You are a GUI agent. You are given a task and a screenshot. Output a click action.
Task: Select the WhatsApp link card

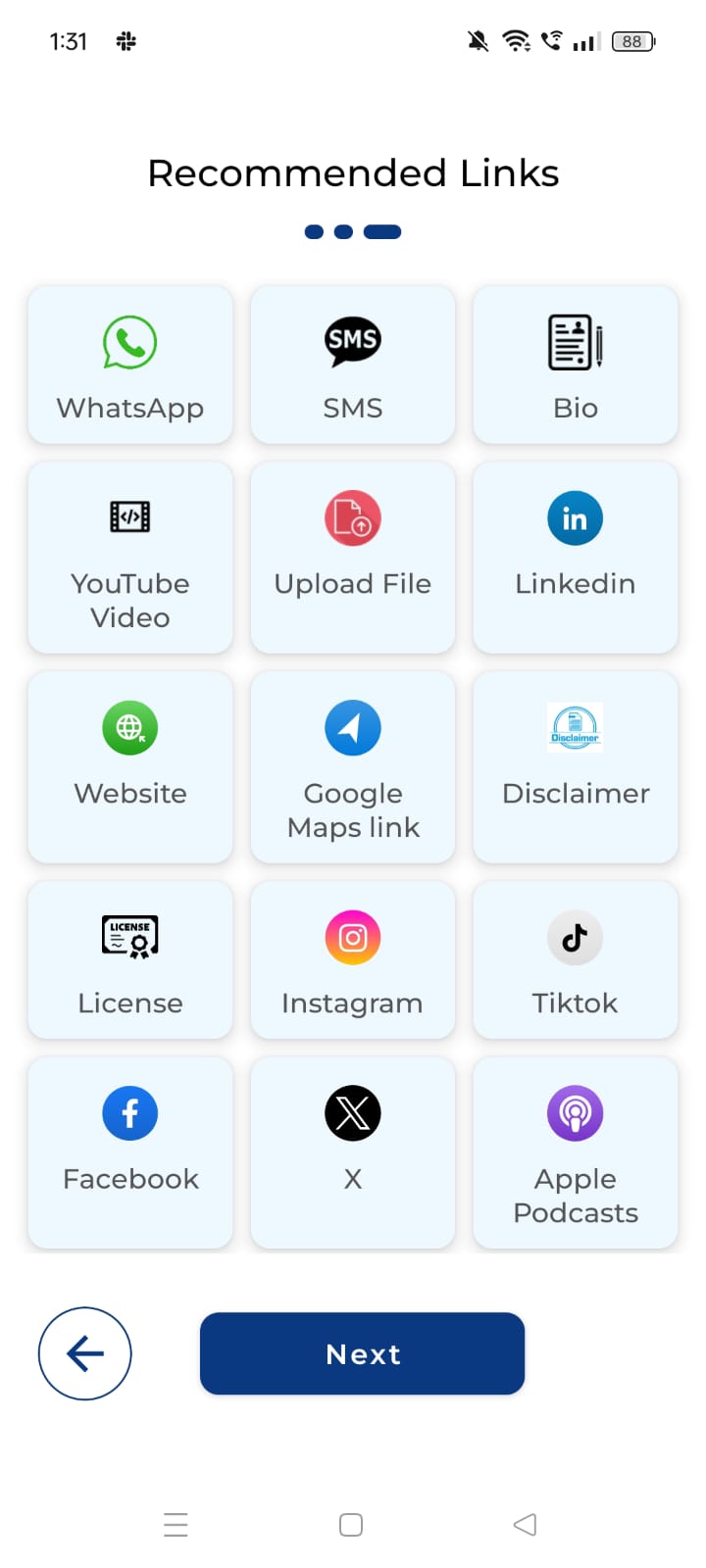[x=130, y=365]
